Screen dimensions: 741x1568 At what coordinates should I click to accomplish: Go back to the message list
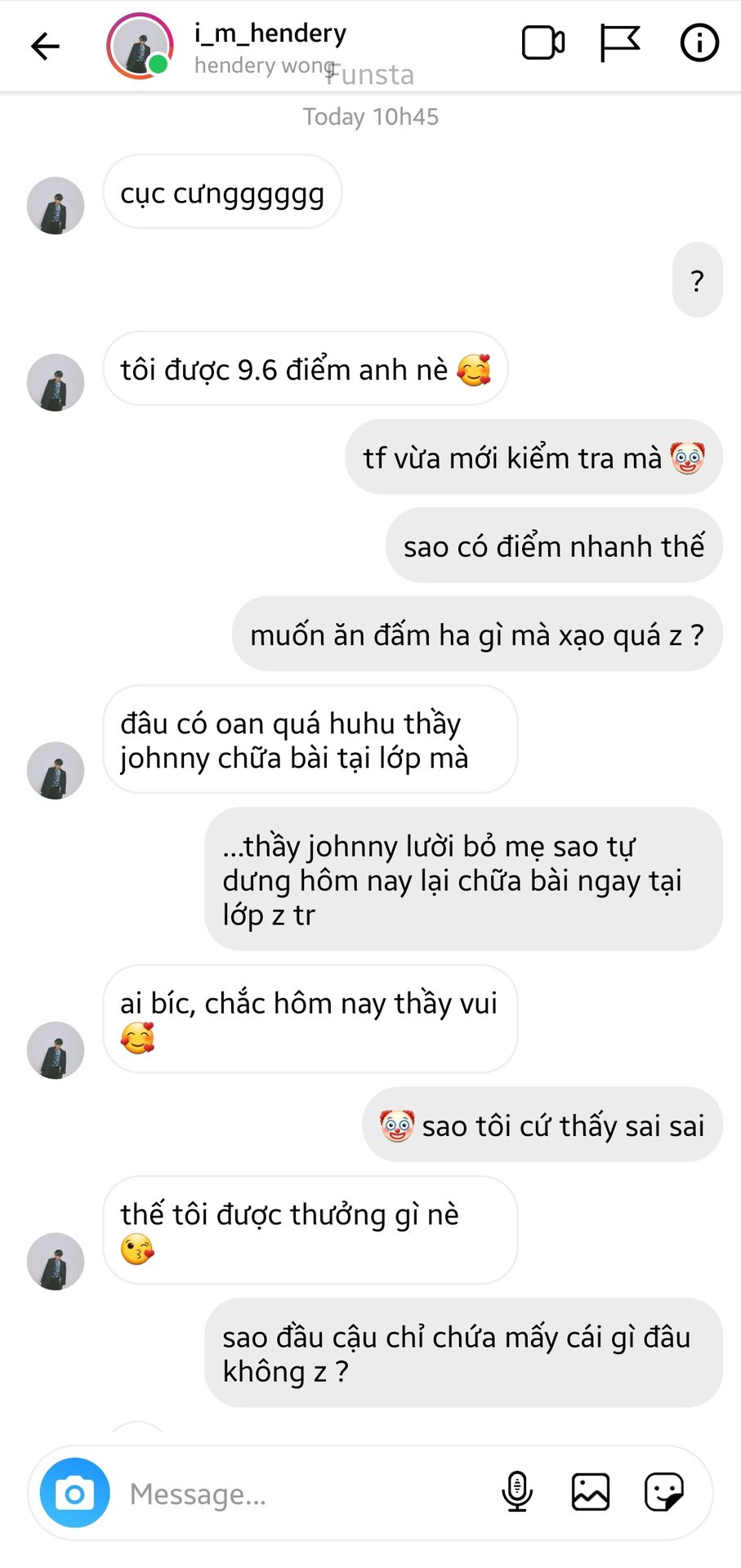click(45, 46)
